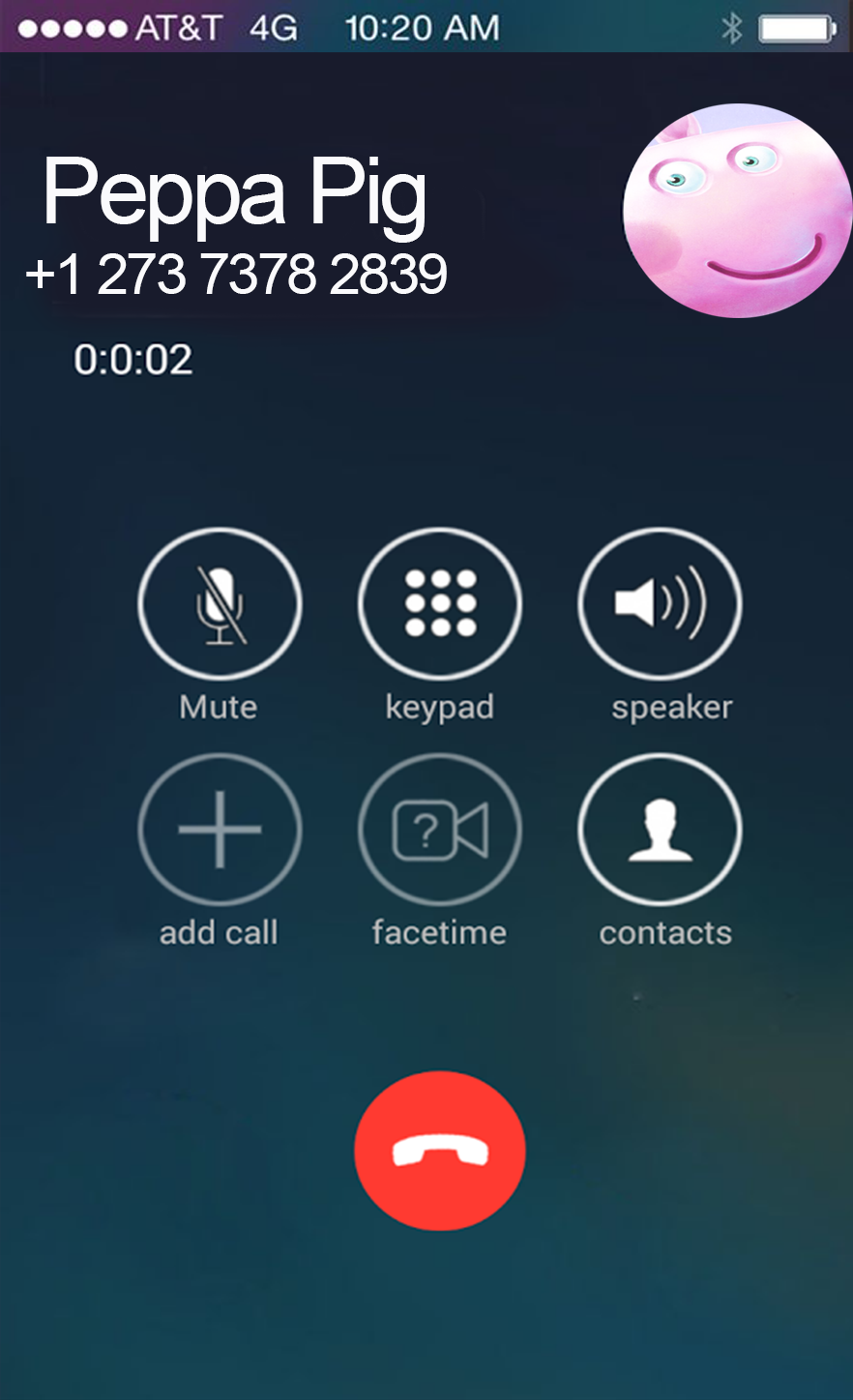Toggle speaker audio output

[x=661, y=602]
